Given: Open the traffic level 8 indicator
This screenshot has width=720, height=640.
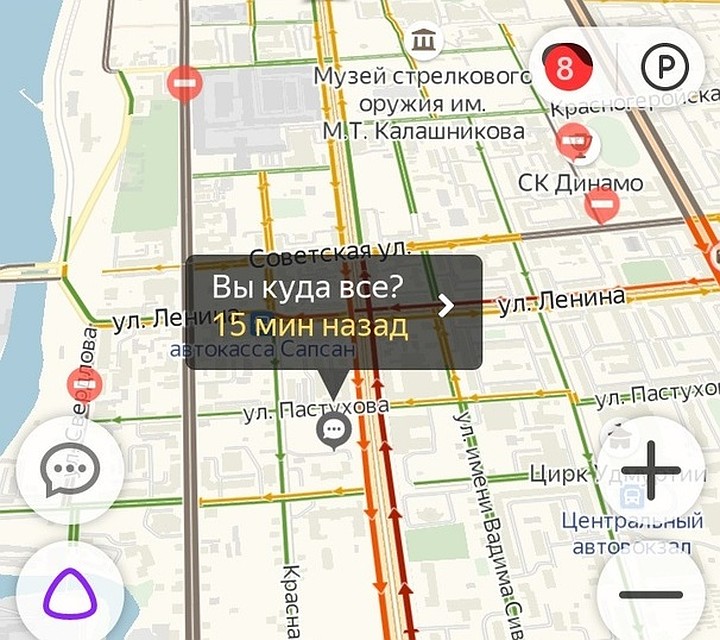Looking at the screenshot, I should click(x=566, y=68).
